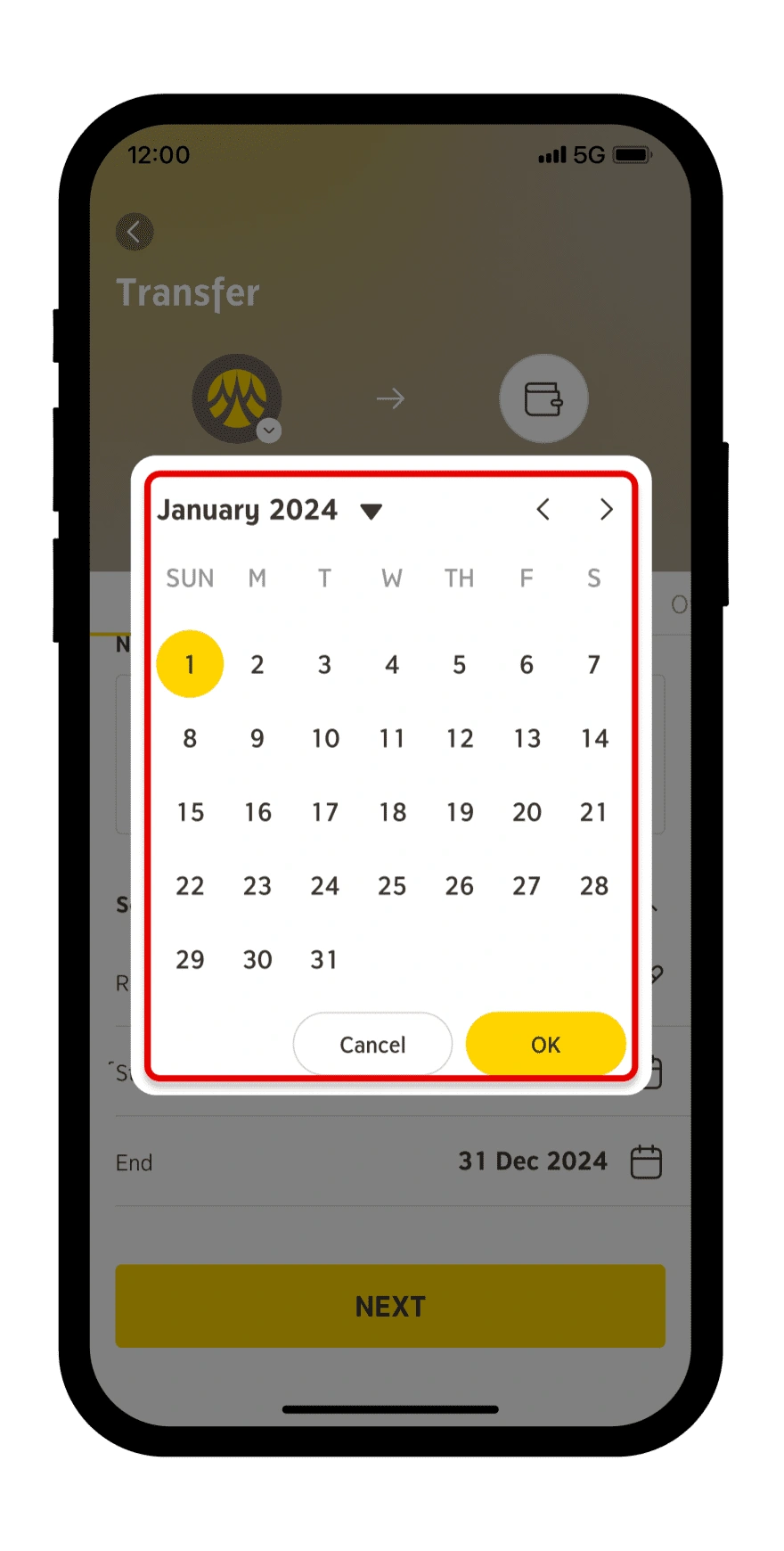Choose day 10 in the calendar
The height and width of the screenshot is (1551, 784).
click(325, 738)
